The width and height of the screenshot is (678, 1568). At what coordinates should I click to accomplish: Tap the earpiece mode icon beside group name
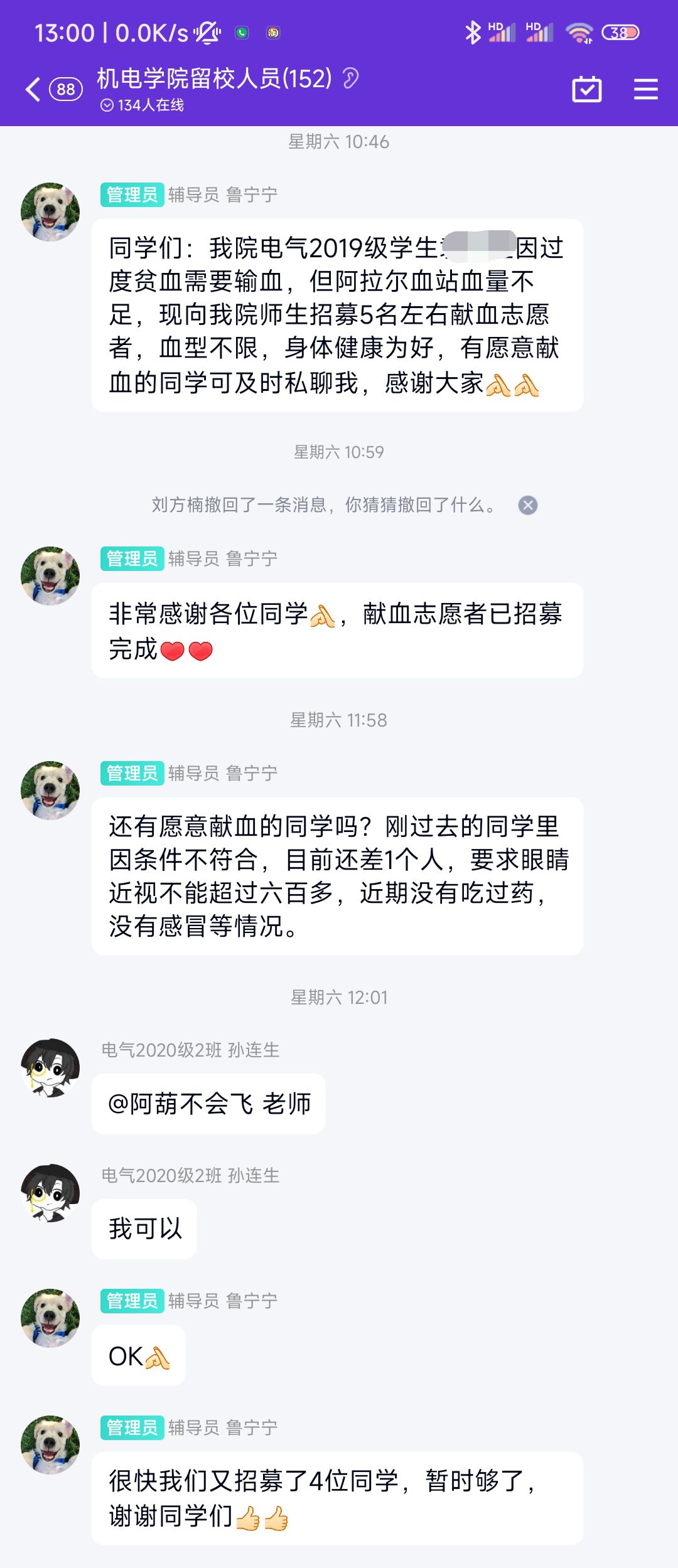tap(351, 78)
